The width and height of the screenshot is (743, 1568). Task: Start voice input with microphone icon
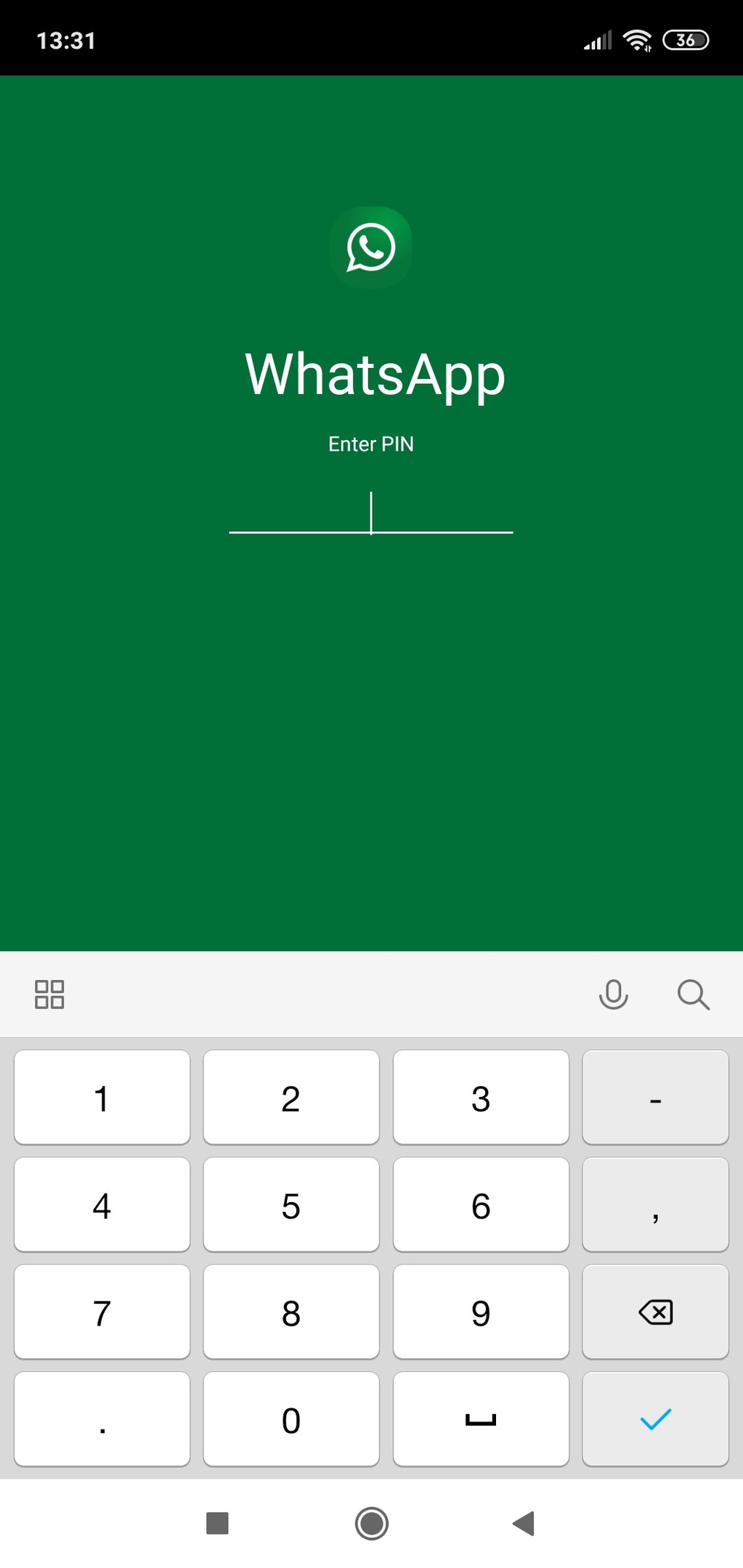tap(613, 995)
